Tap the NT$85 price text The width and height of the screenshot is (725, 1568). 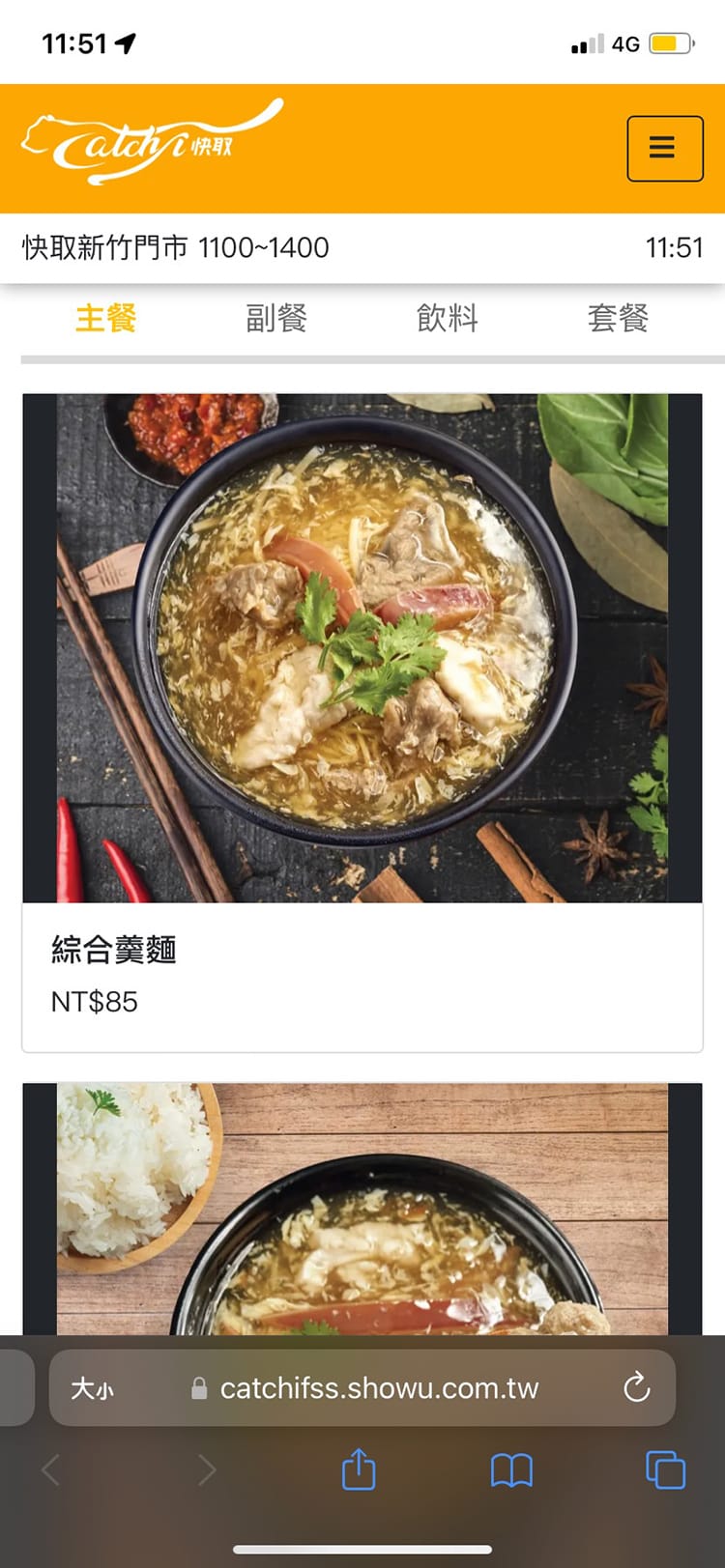point(94,1002)
